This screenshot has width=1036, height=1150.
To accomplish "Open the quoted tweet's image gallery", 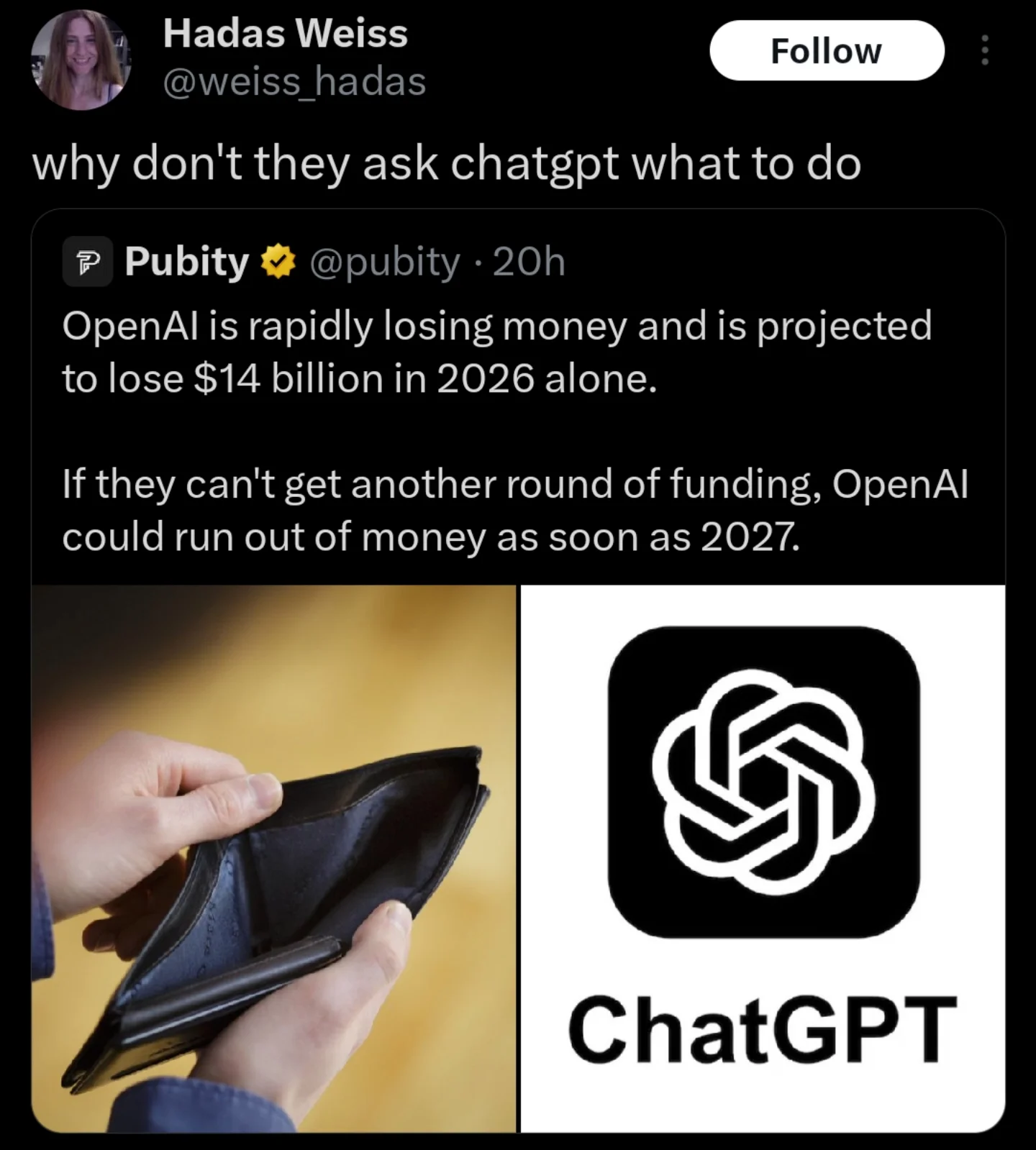I will [x=518, y=863].
